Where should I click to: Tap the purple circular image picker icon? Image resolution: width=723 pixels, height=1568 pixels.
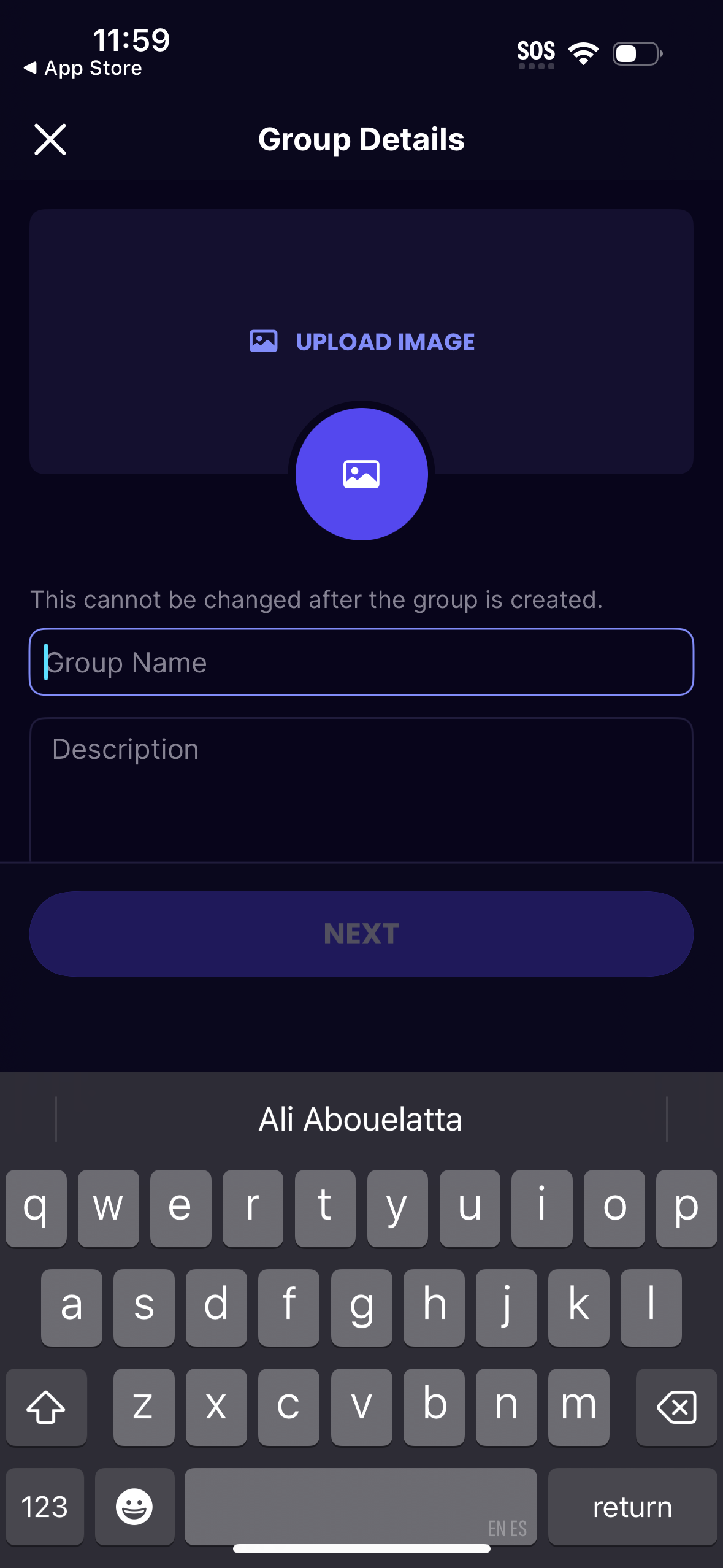pos(361,474)
